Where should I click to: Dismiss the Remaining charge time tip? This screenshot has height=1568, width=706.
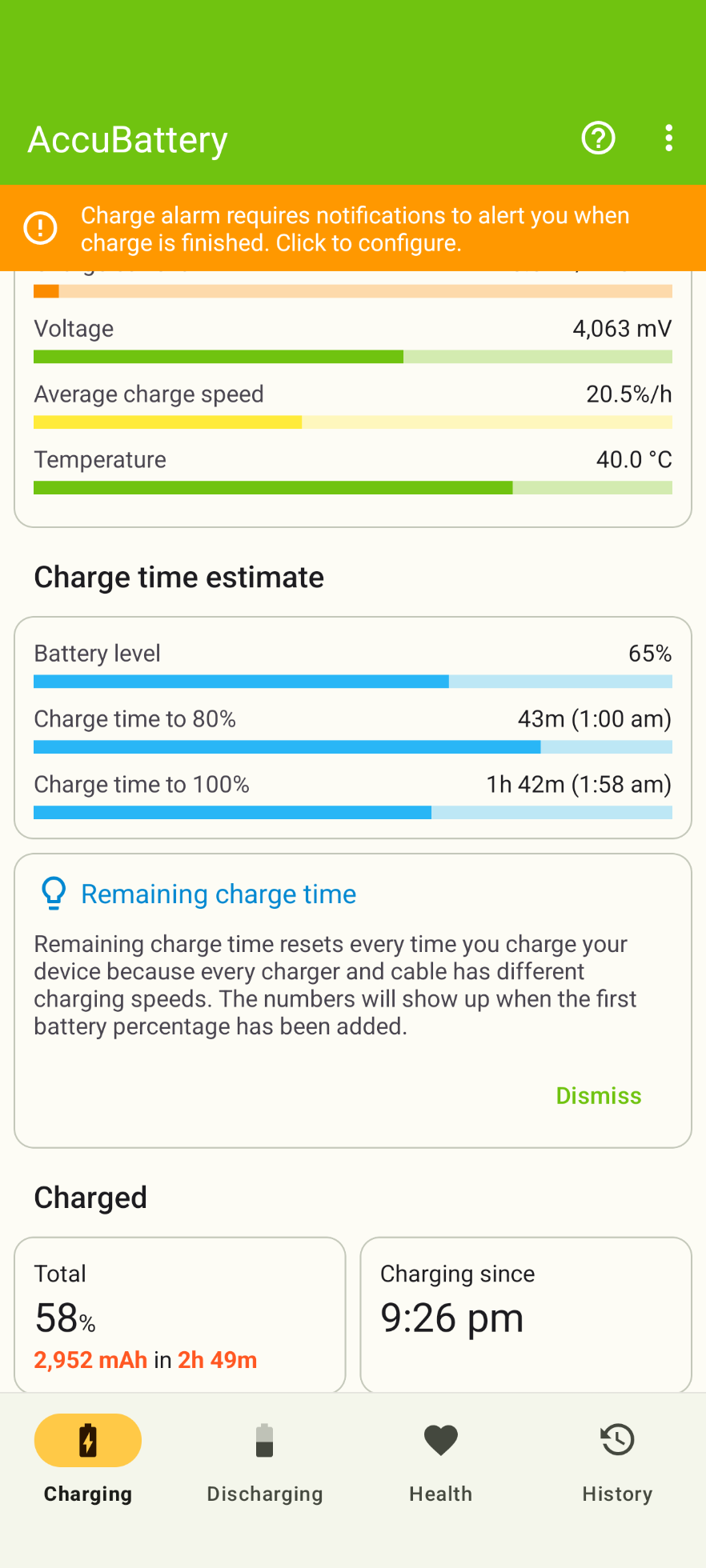pyautogui.click(x=598, y=1095)
